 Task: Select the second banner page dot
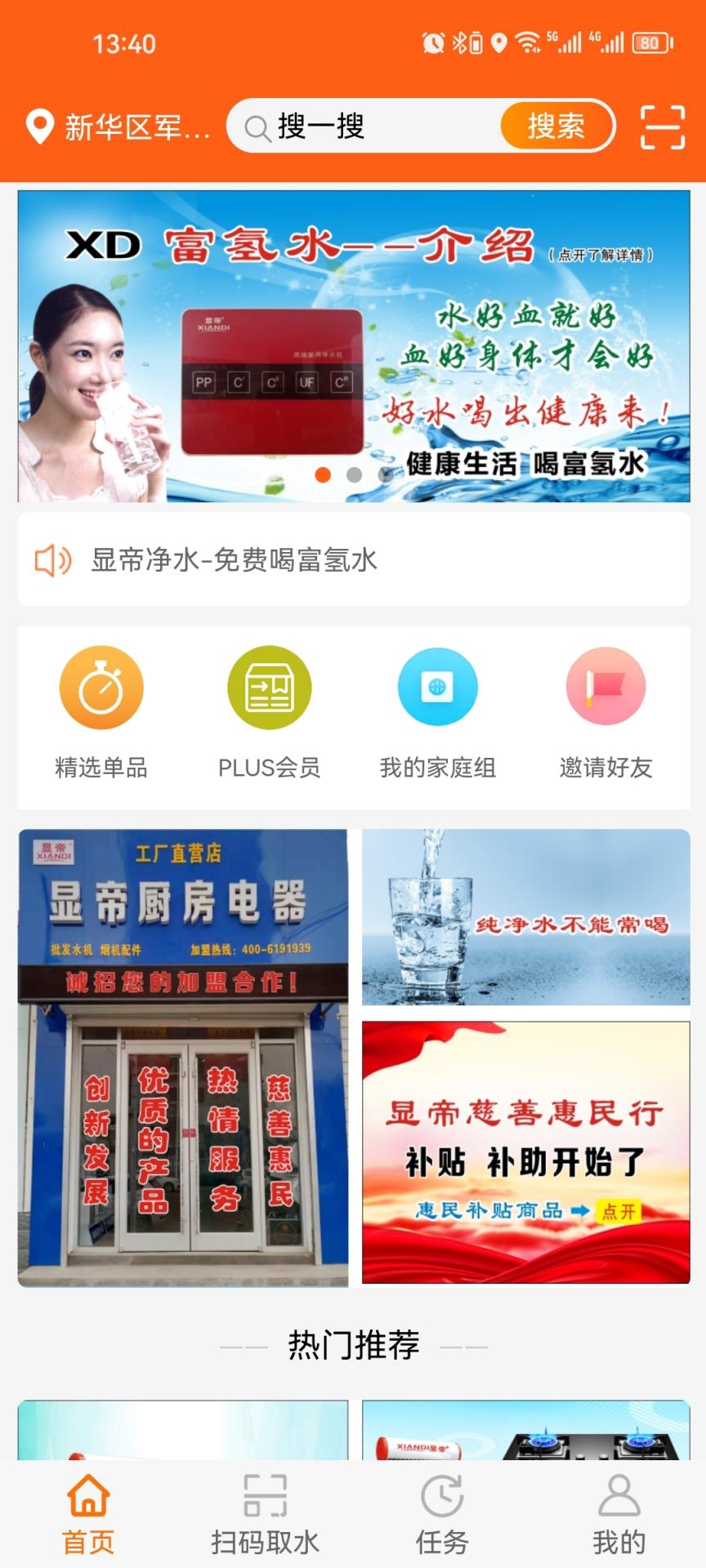[x=354, y=474]
